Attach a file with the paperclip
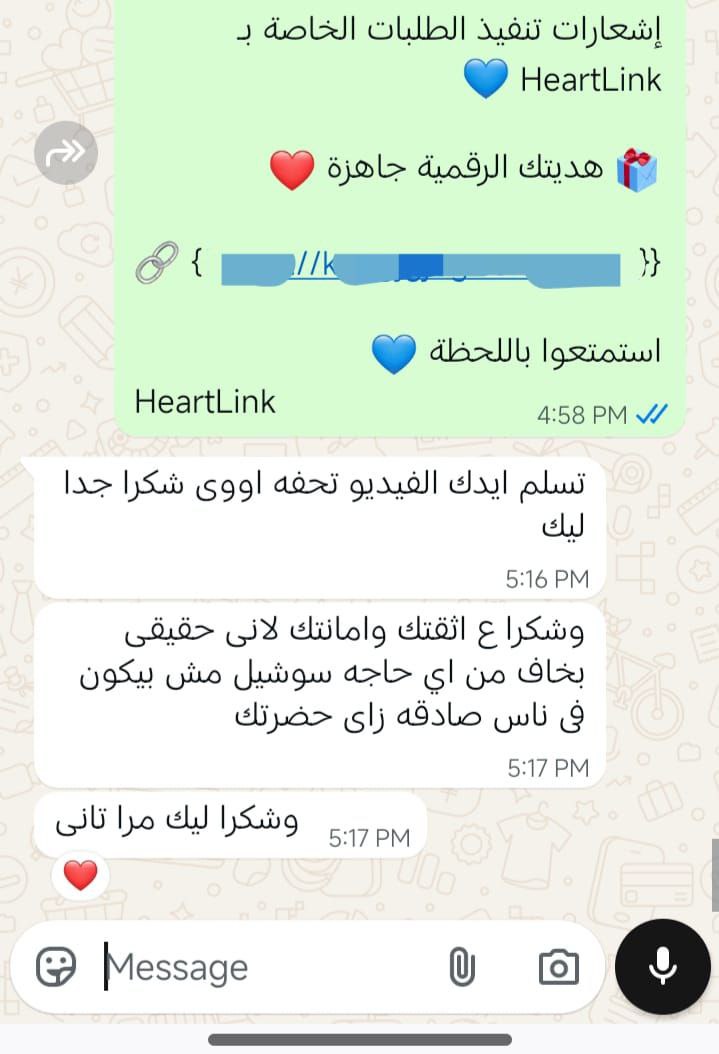 click(x=461, y=967)
